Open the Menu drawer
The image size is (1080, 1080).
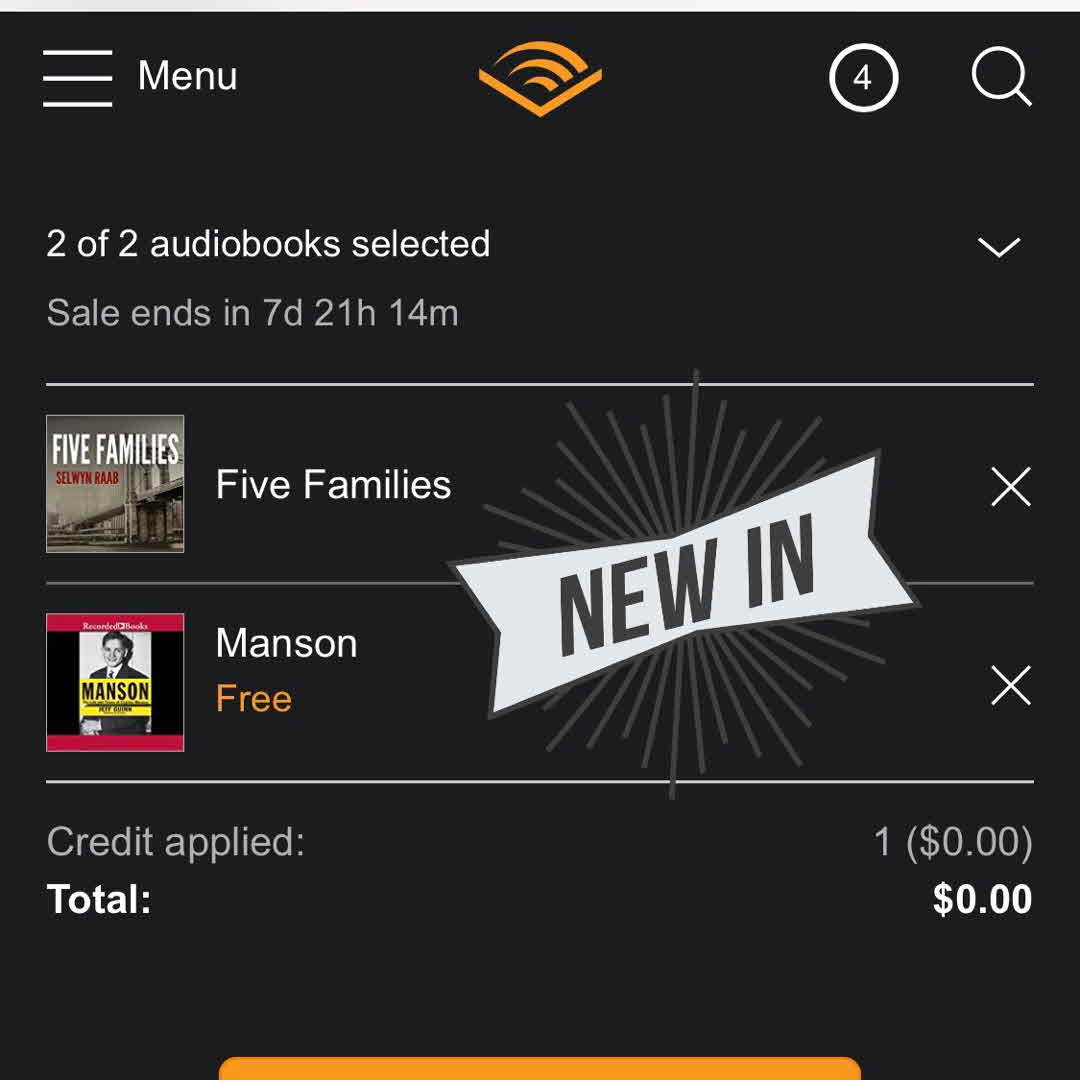pos(140,77)
